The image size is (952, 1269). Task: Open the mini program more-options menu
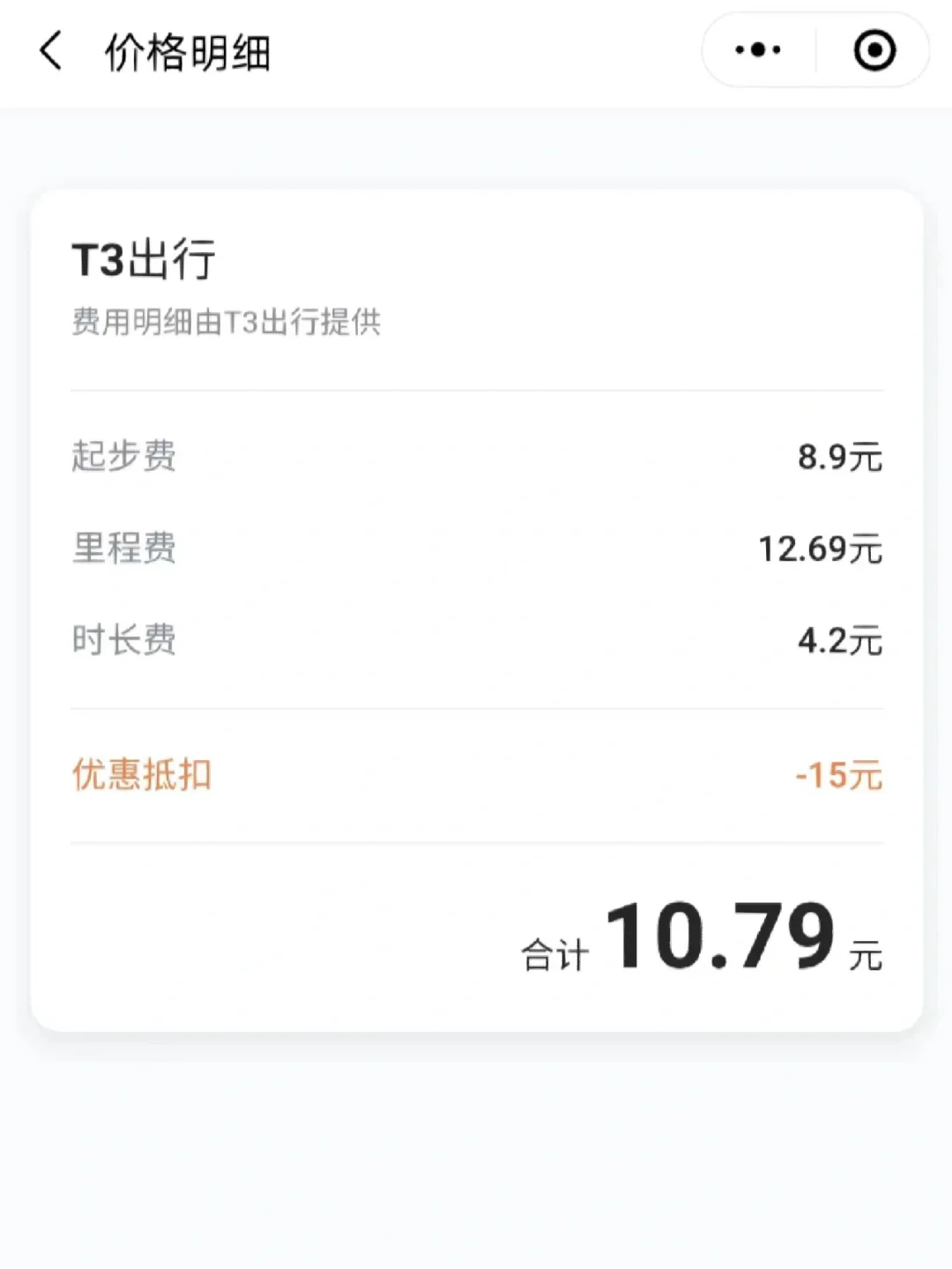click(758, 50)
